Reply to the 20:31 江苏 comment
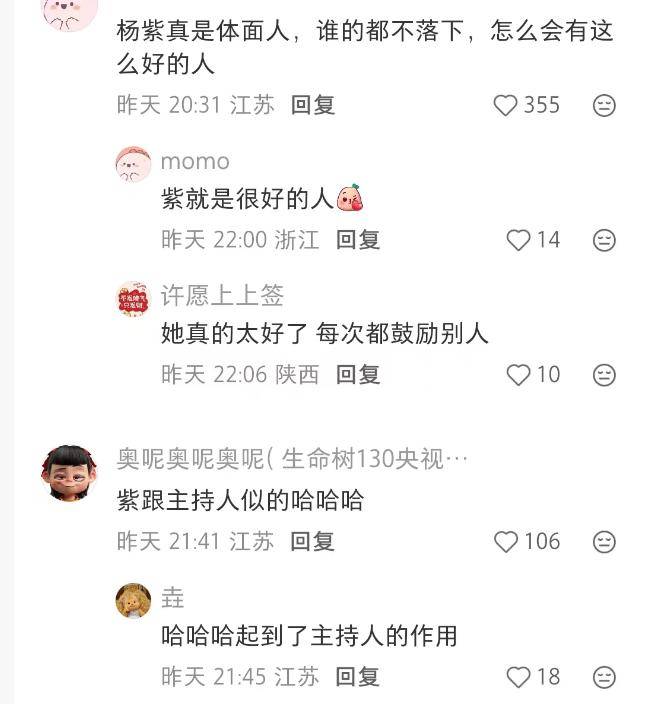The image size is (650, 704). coord(312,105)
